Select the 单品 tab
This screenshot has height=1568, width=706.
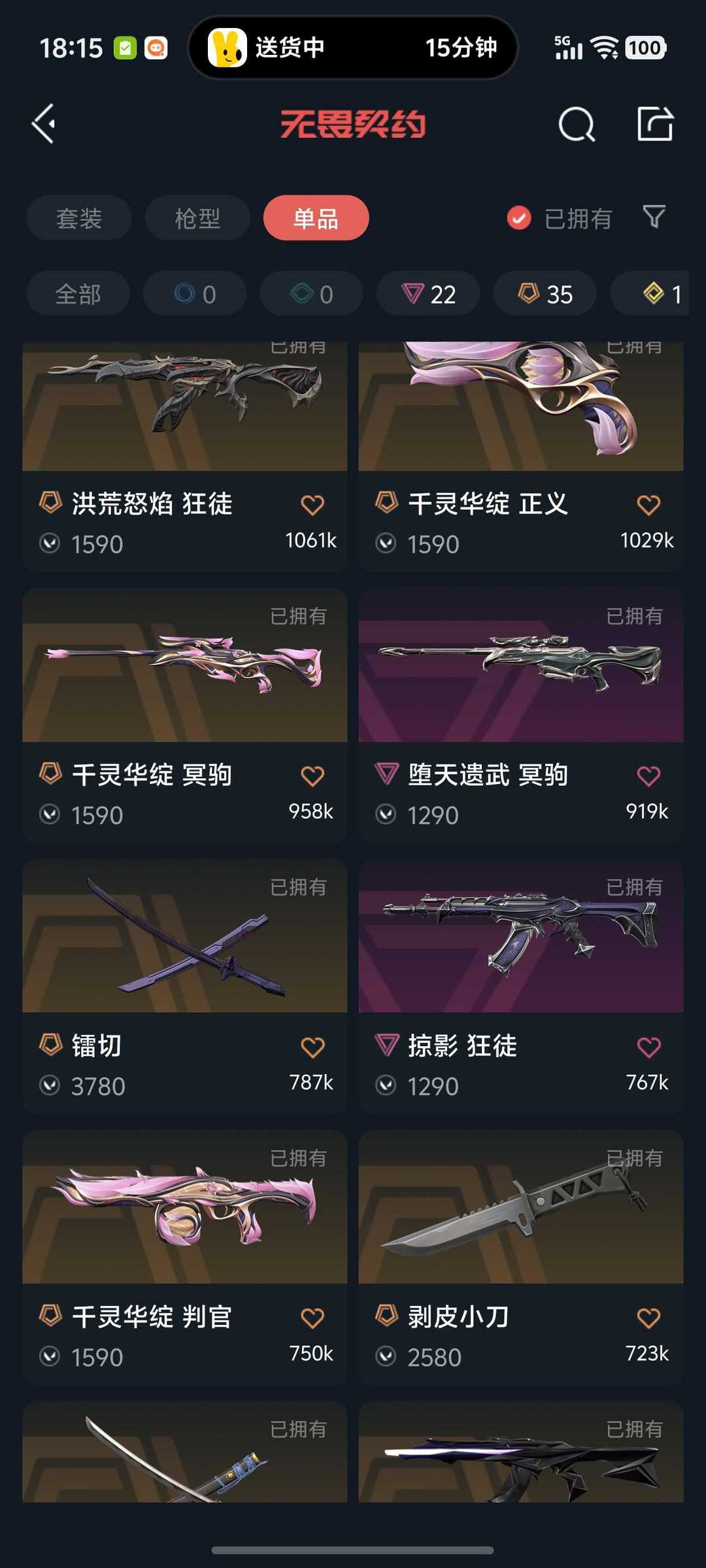316,218
